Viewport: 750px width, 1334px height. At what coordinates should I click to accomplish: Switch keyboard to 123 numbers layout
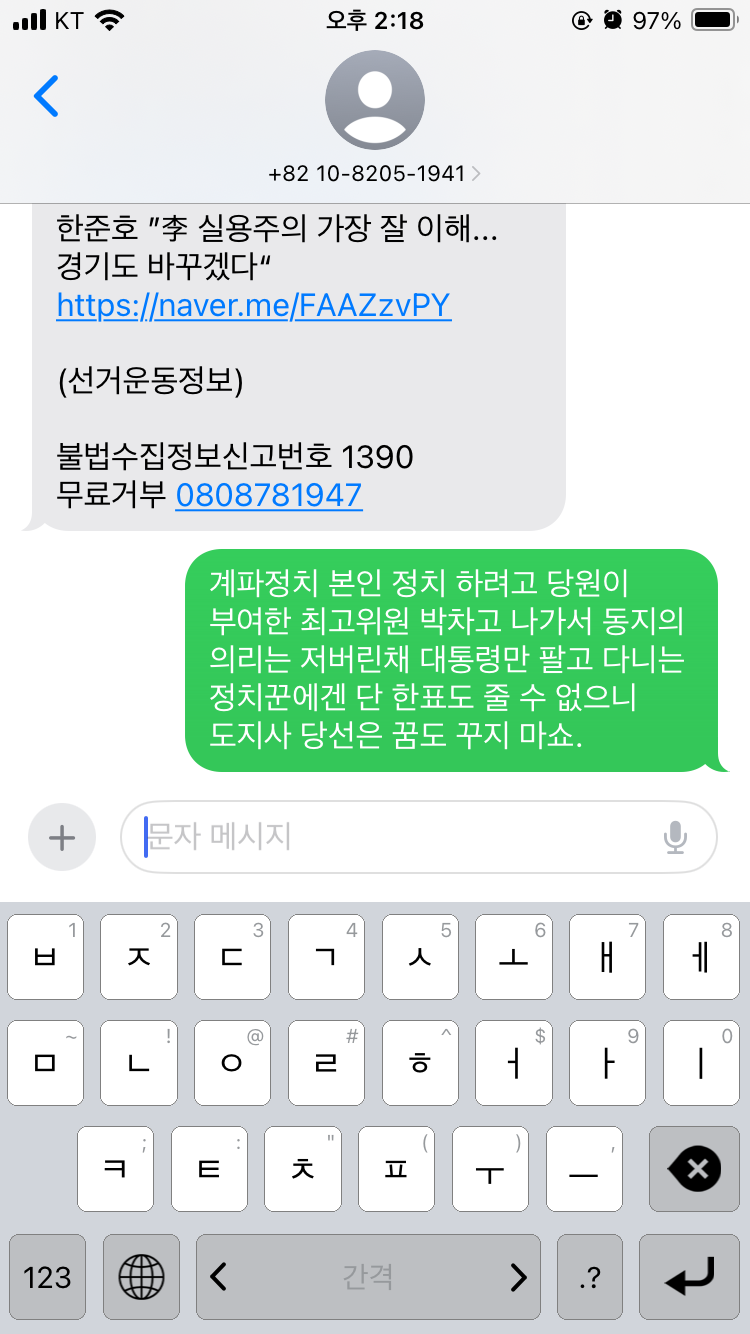pyautogui.click(x=48, y=1277)
